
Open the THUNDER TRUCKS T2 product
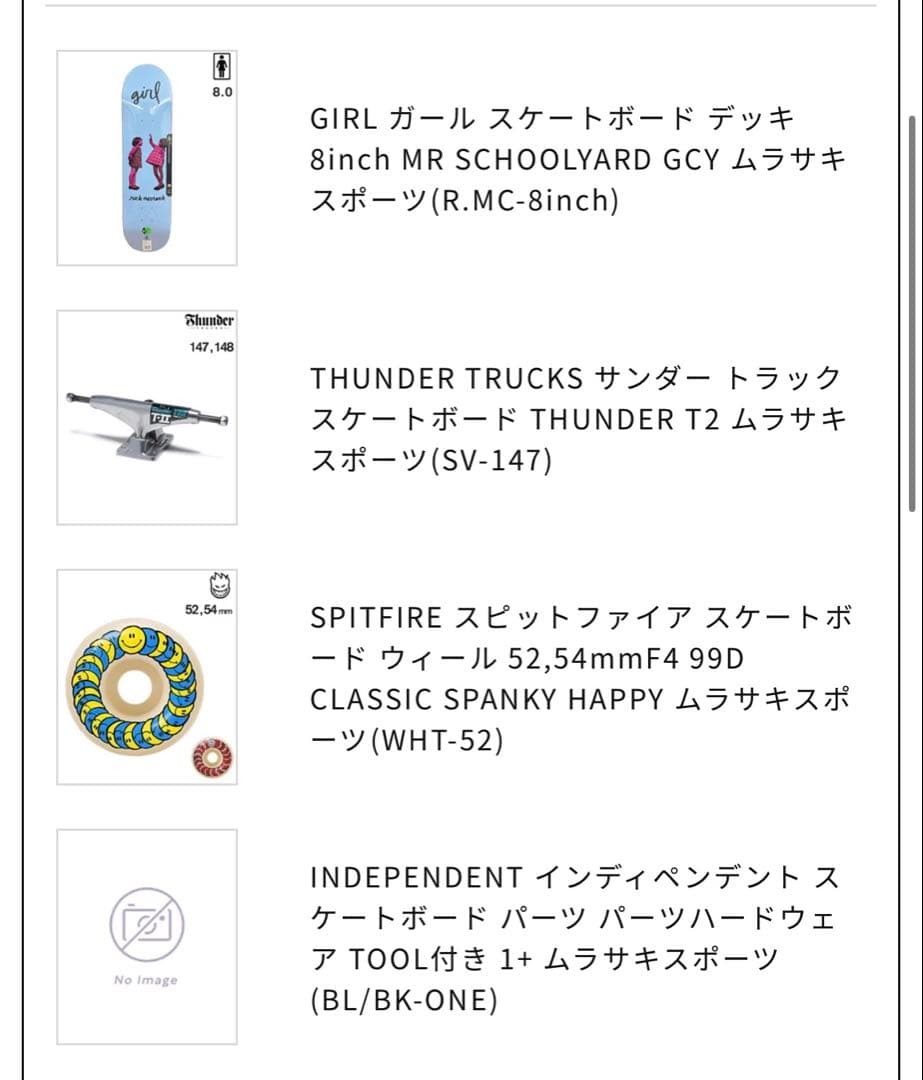[578, 419]
